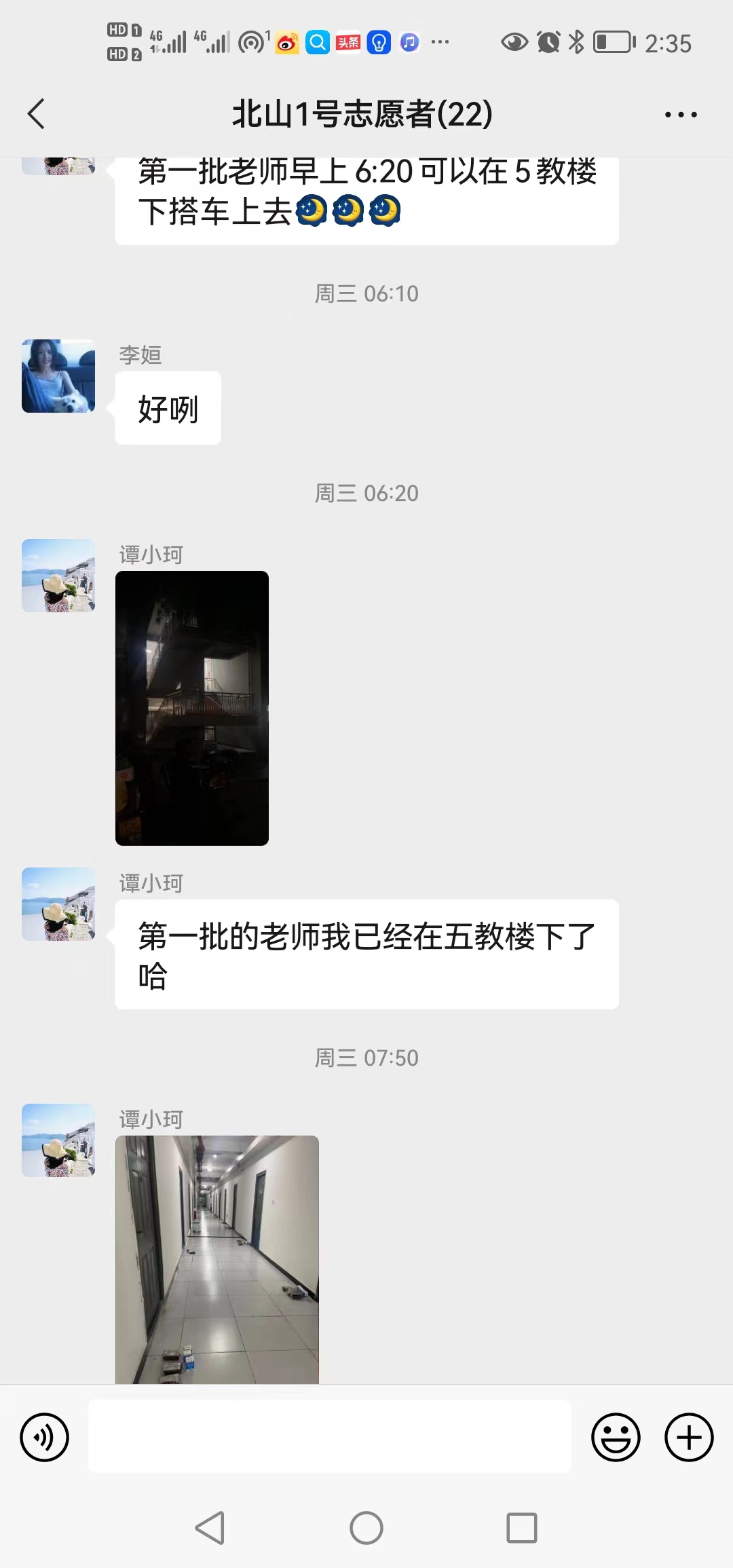Go back from the 北山1号志愿者 chat

37,114
